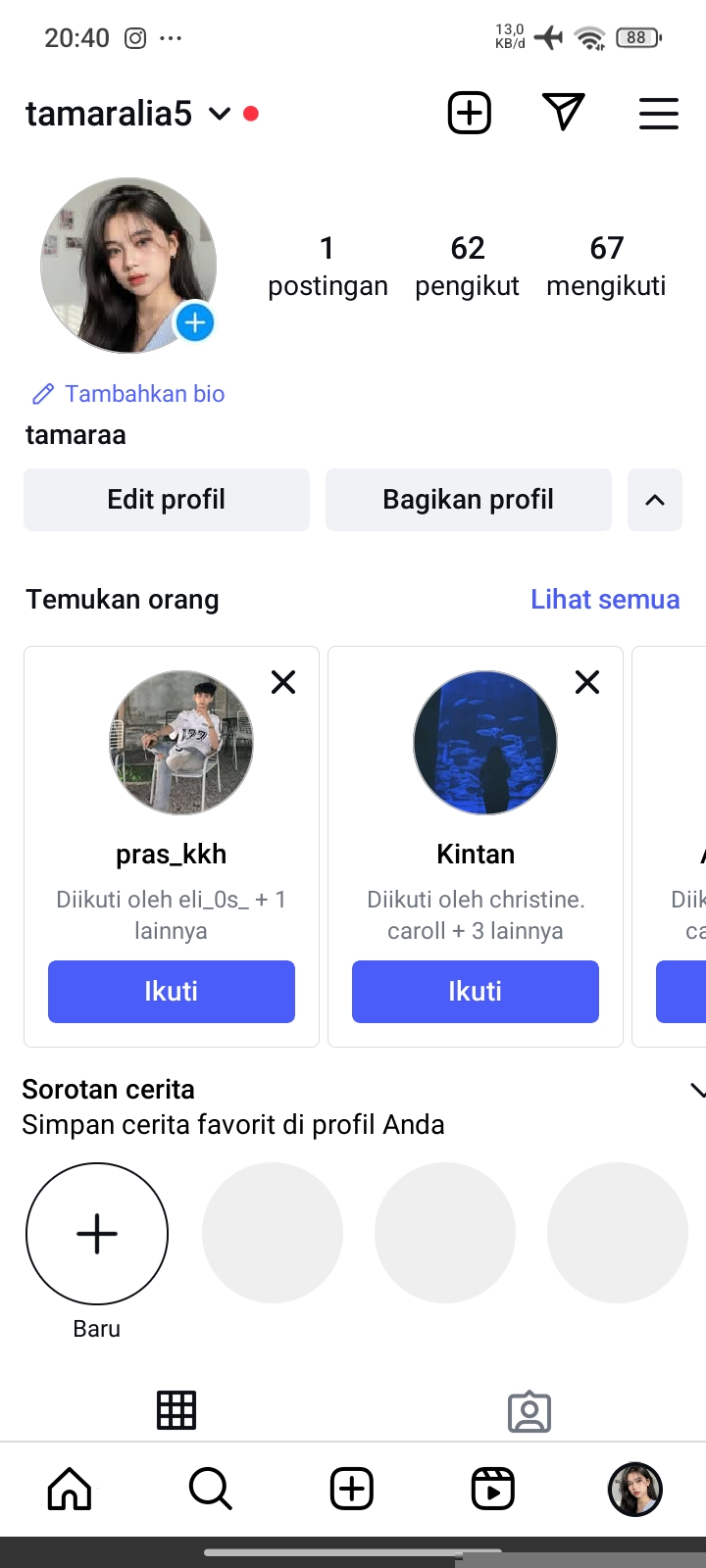This screenshot has width=706, height=1568.
Task: Follow pras_kkh with Ikuti
Action: (x=172, y=992)
